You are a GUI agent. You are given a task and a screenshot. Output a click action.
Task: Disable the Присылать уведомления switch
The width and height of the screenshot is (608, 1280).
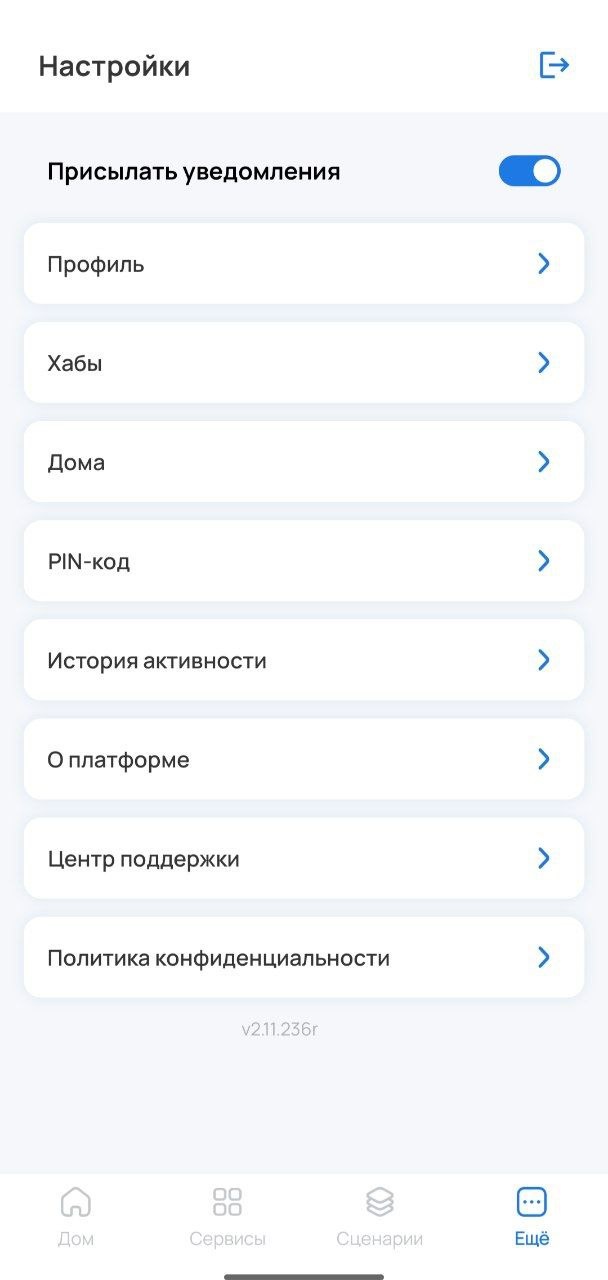click(529, 171)
